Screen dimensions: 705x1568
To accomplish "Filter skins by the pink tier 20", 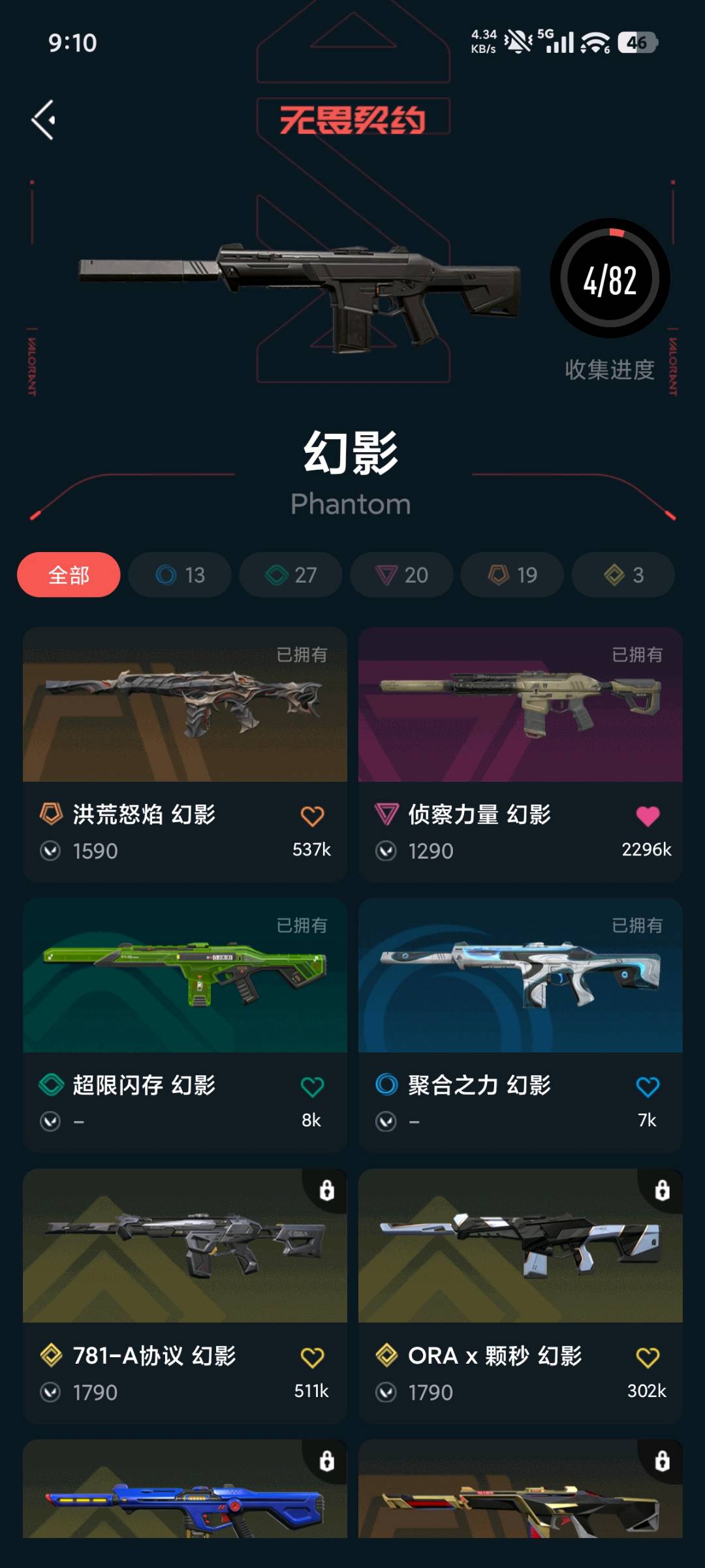I will pos(401,575).
